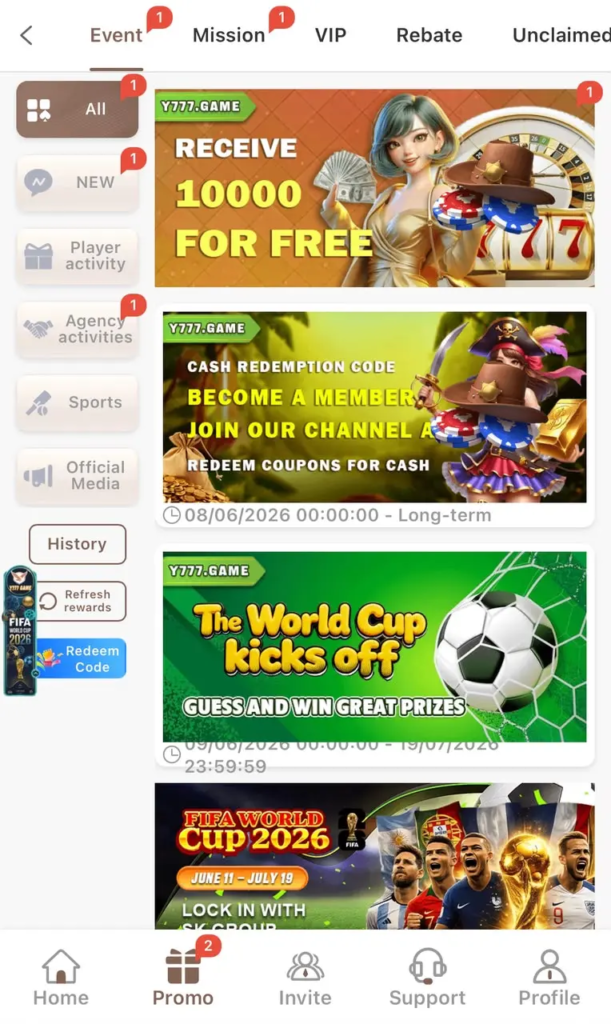
Task: Open the FIFA World Cup 2026 banner
Action: point(375,856)
